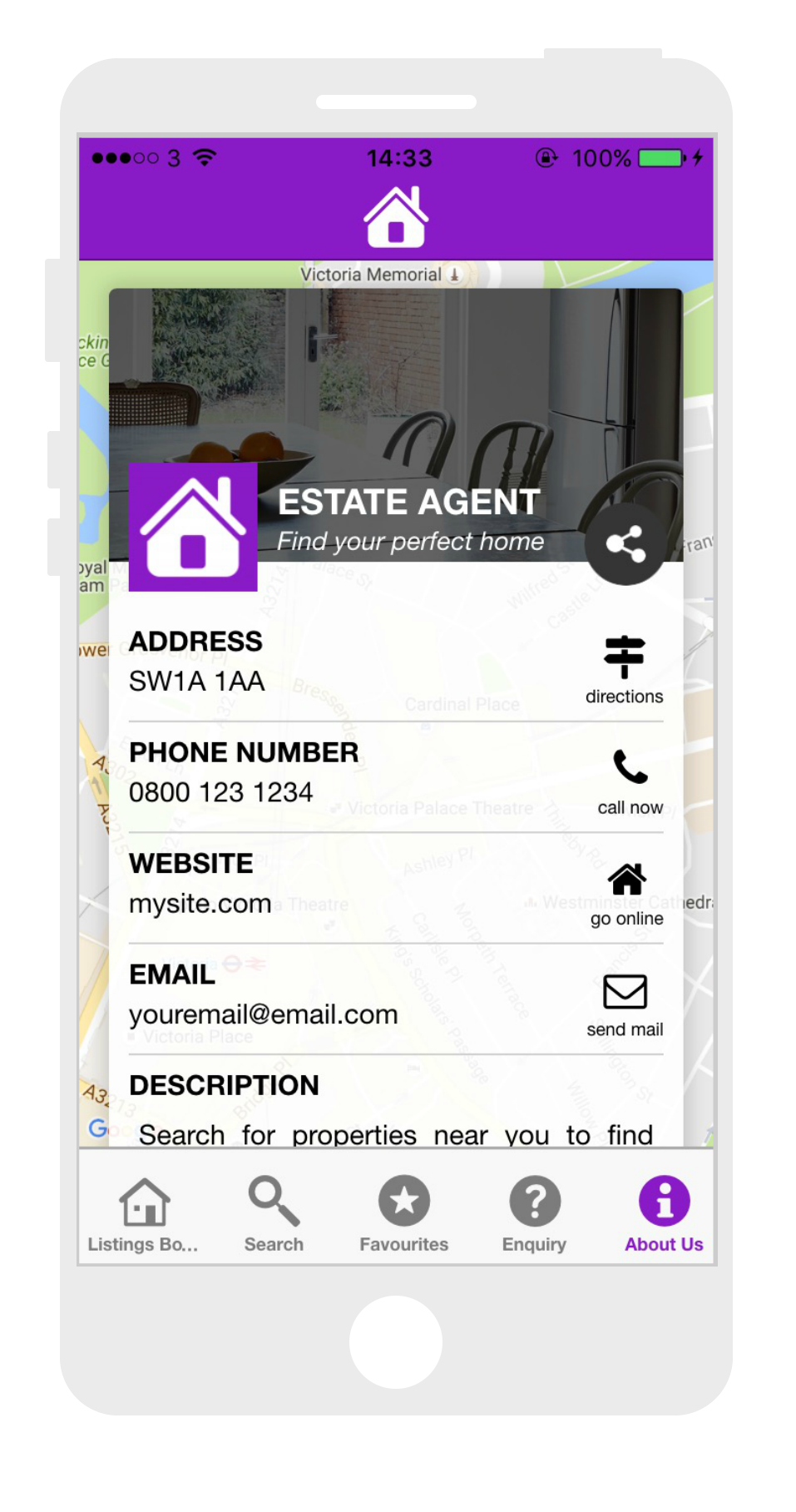Open the Favourites tab
The height and width of the screenshot is (1512, 796).
[x=404, y=1213]
